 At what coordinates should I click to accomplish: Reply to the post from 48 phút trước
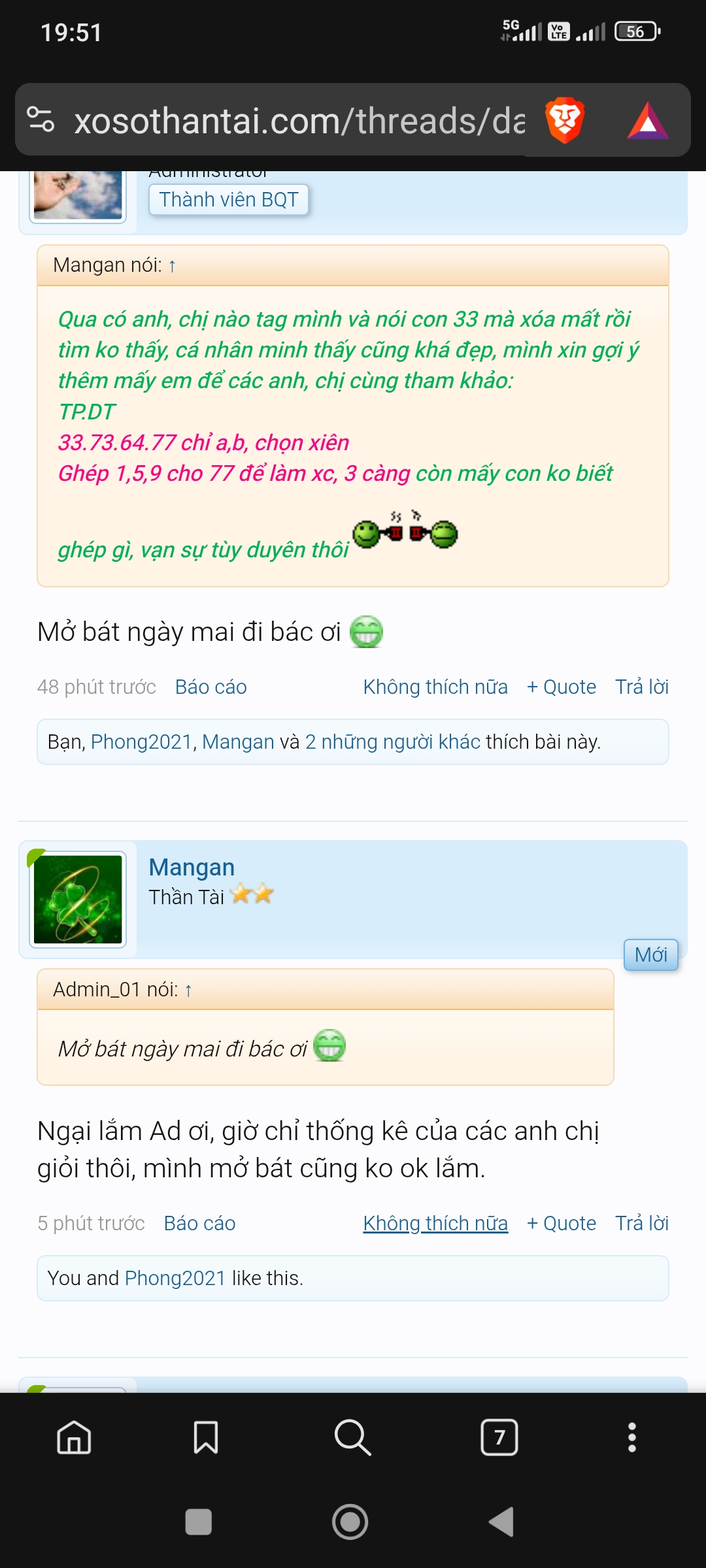(641, 687)
